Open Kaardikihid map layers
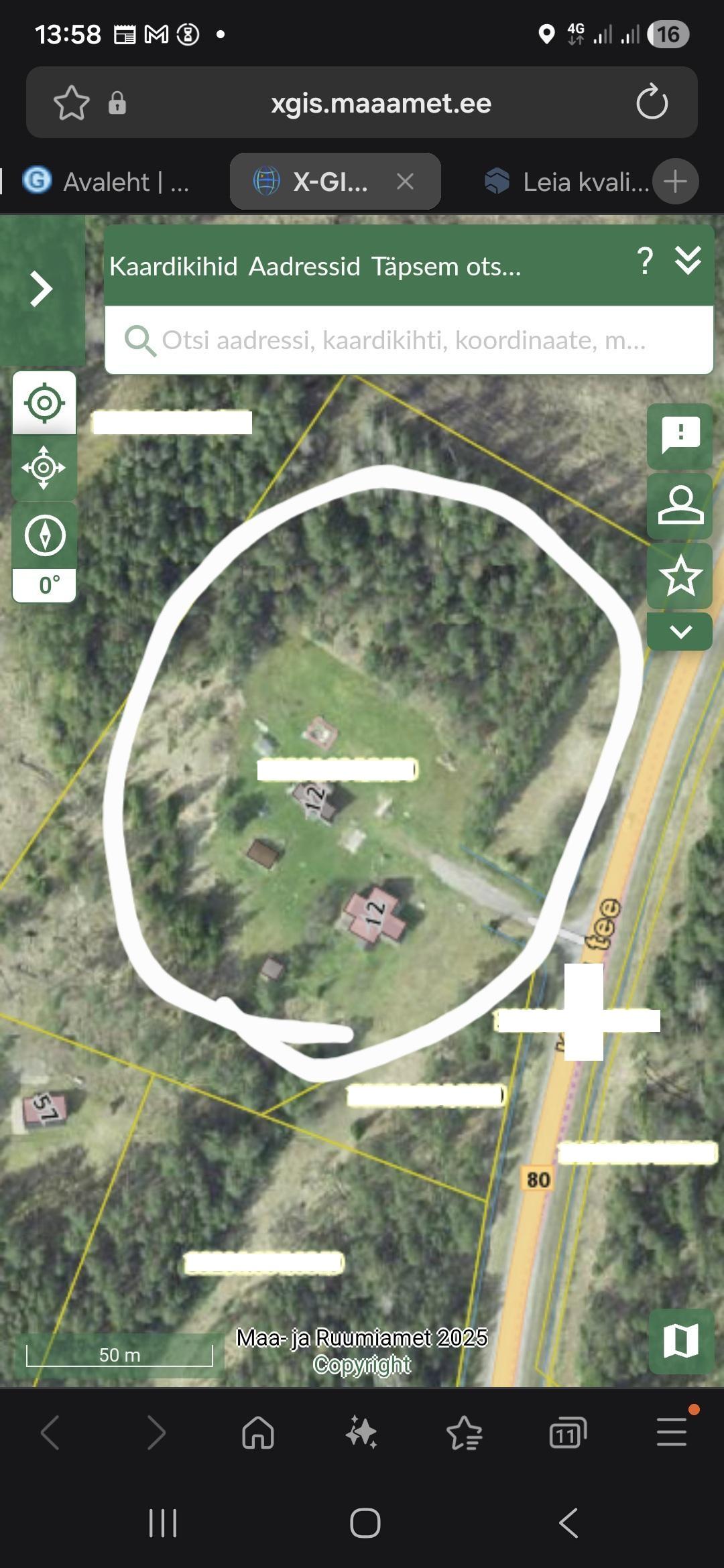The height and width of the screenshot is (1568, 724). [x=174, y=267]
